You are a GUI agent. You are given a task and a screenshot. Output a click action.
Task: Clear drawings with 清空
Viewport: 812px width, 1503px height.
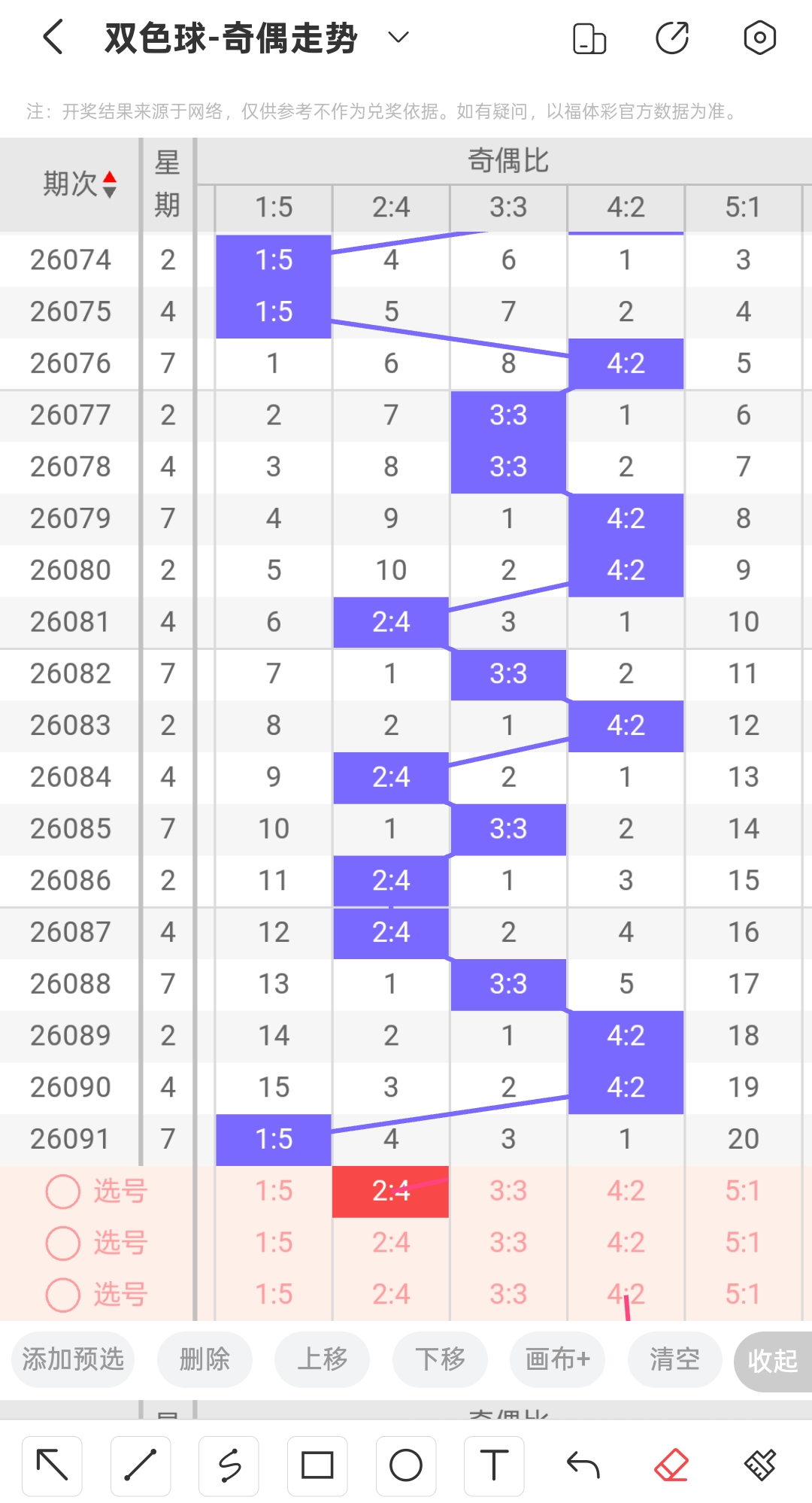[x=674, y=1359]
